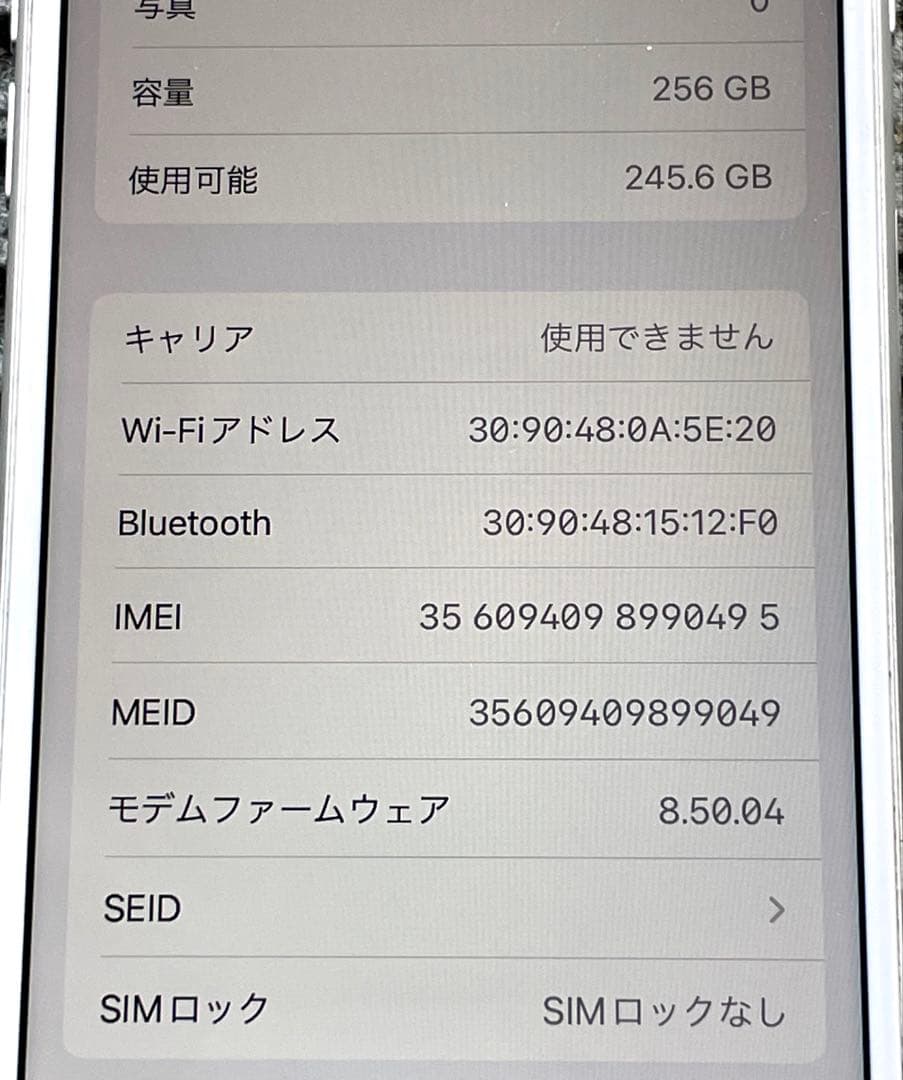Select the 使用可能 available storage row

[450, 179]
